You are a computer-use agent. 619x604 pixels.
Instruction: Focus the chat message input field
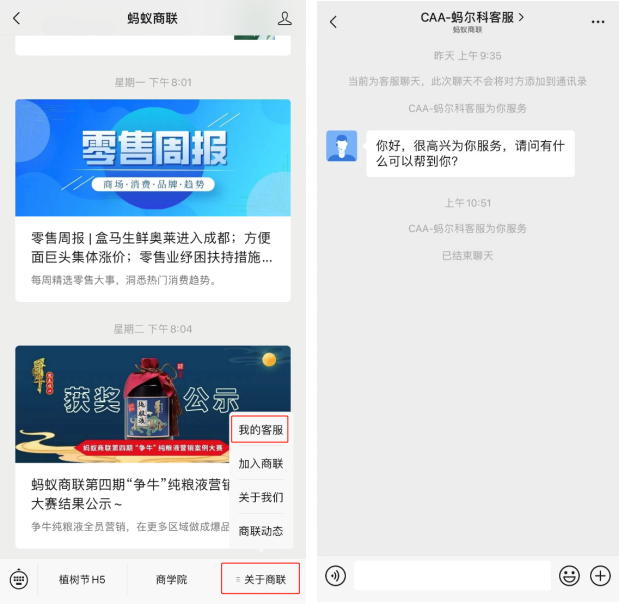pyautogui.click(x=452, y=576)
